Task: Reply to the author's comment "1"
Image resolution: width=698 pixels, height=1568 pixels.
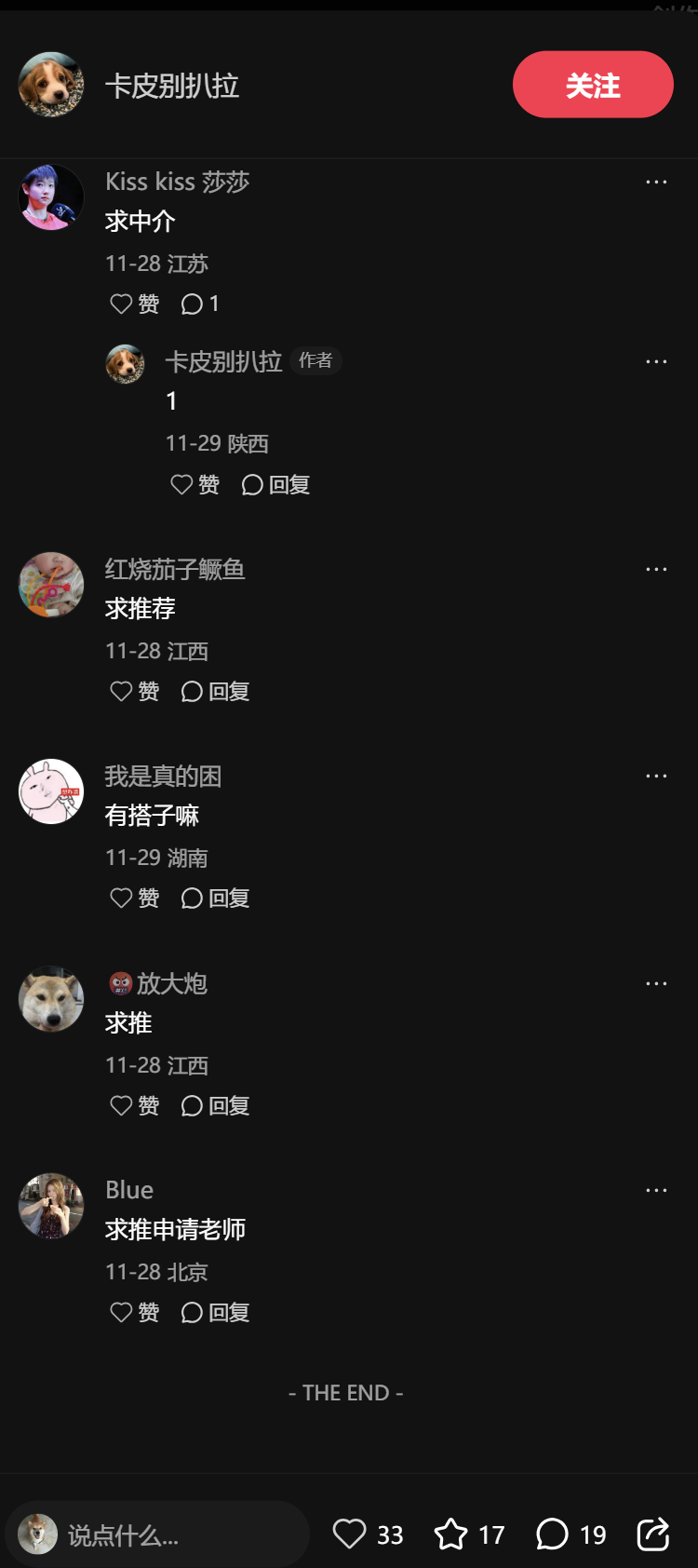Action: [275, 485]
